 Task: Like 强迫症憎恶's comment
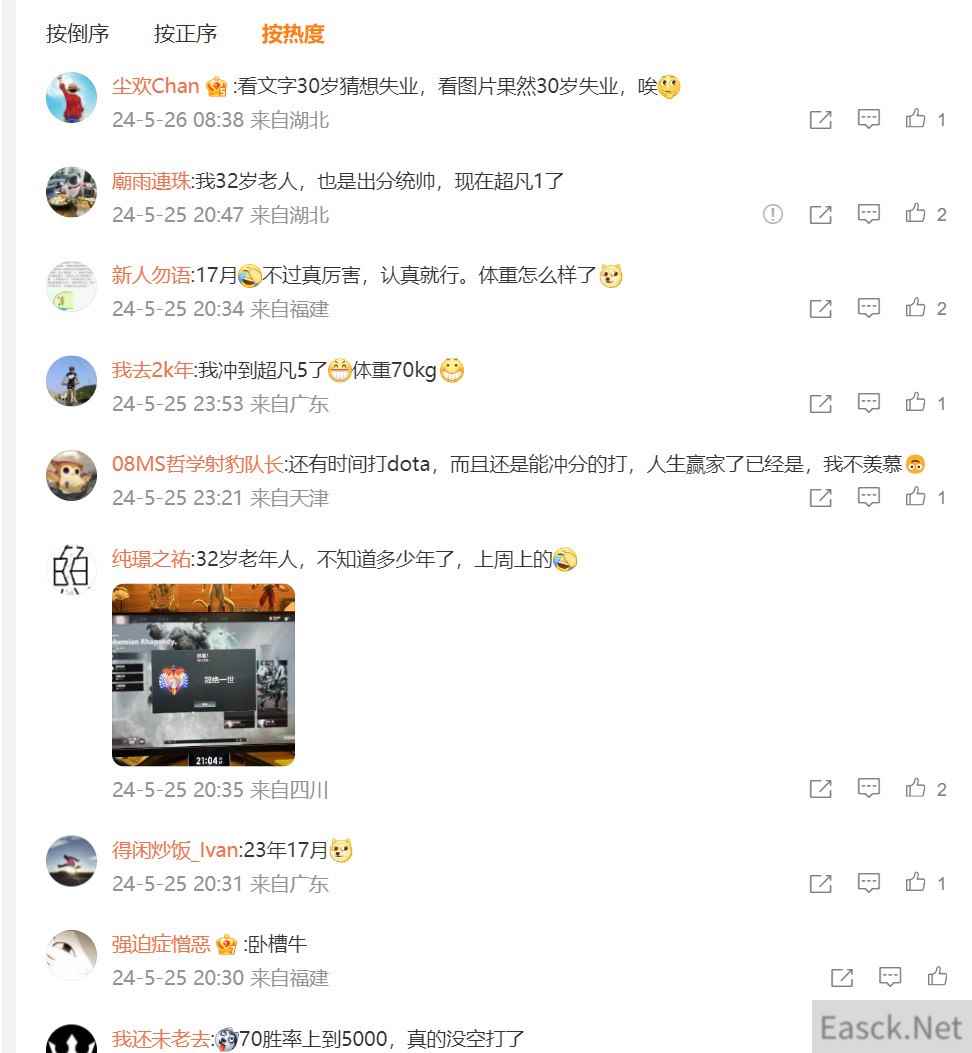(937, 977)
